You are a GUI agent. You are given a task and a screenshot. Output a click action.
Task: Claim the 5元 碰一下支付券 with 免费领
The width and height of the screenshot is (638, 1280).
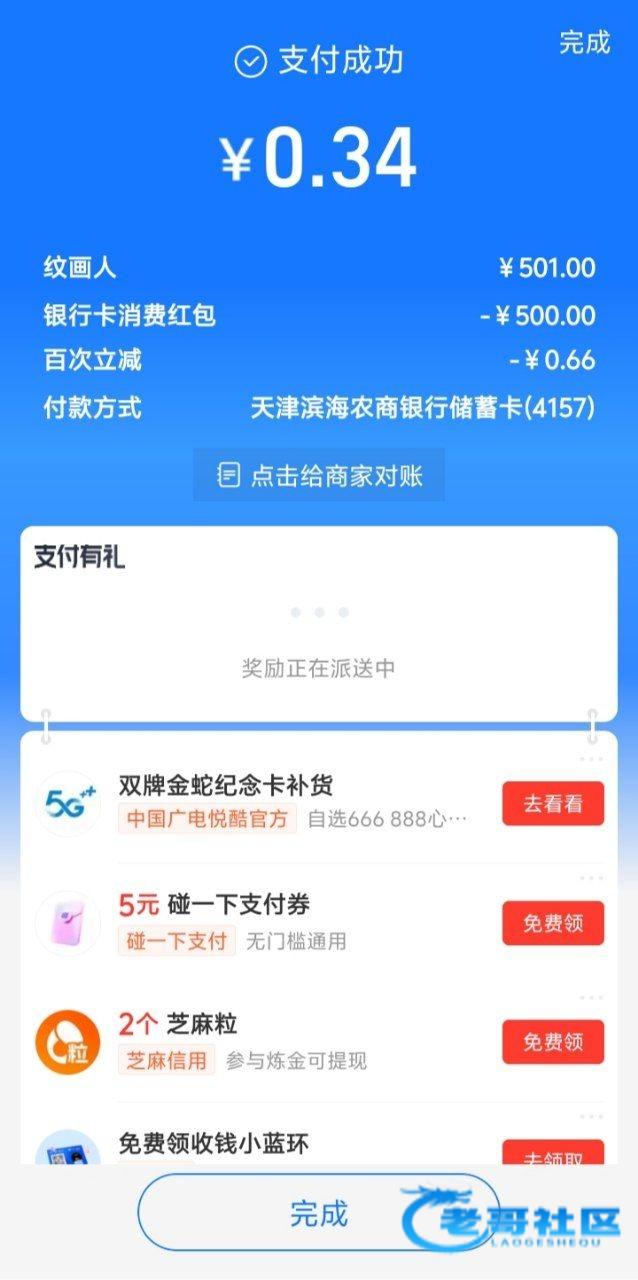(552, 923)
